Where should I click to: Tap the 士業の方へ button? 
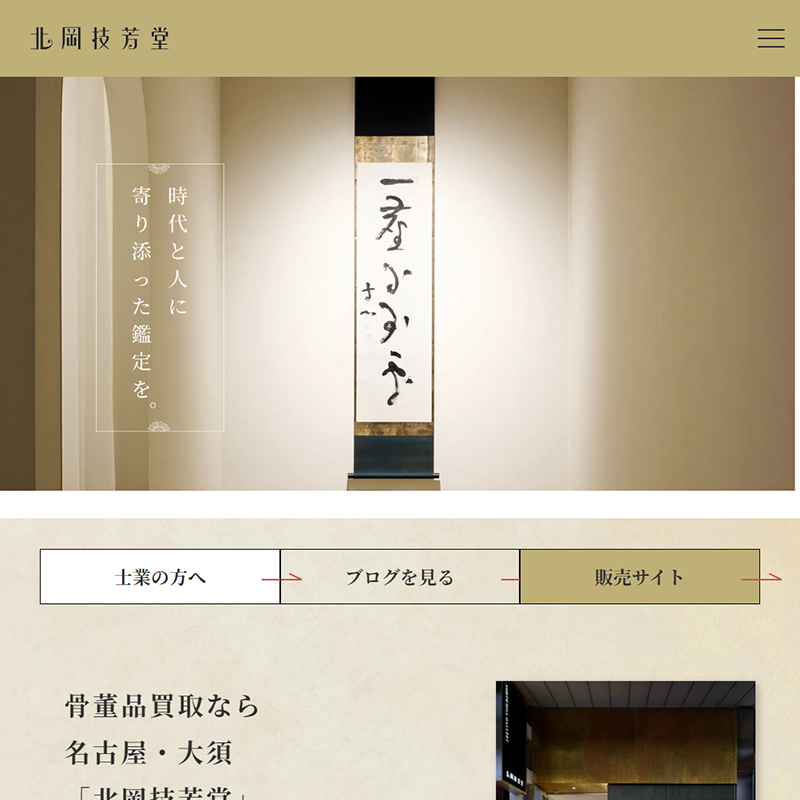tap(160, 577)
